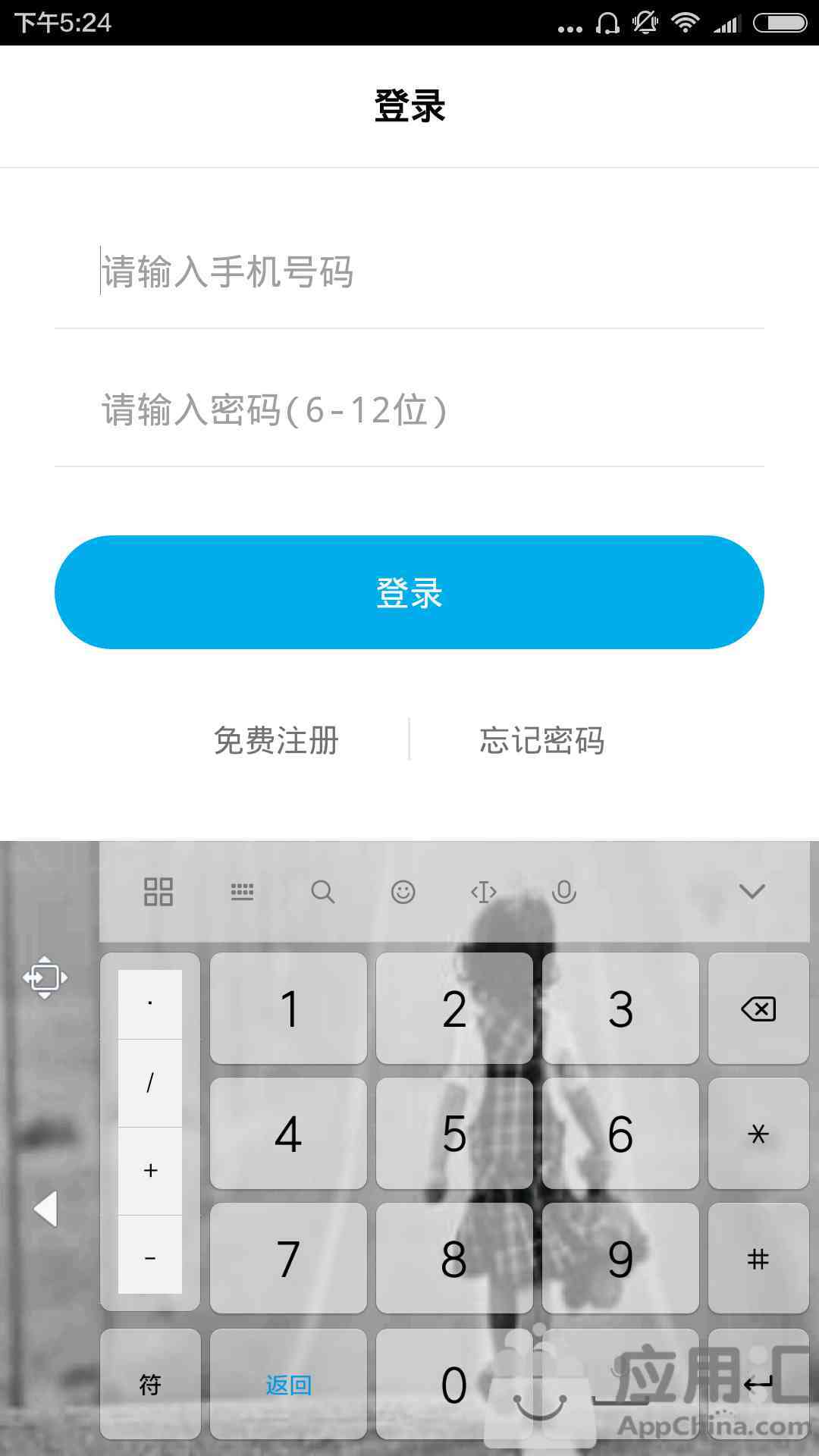This screenshot has width=819, height=1456.
Task: Open 忘记密码 forgot password
Action: click(x=541, y=740)
